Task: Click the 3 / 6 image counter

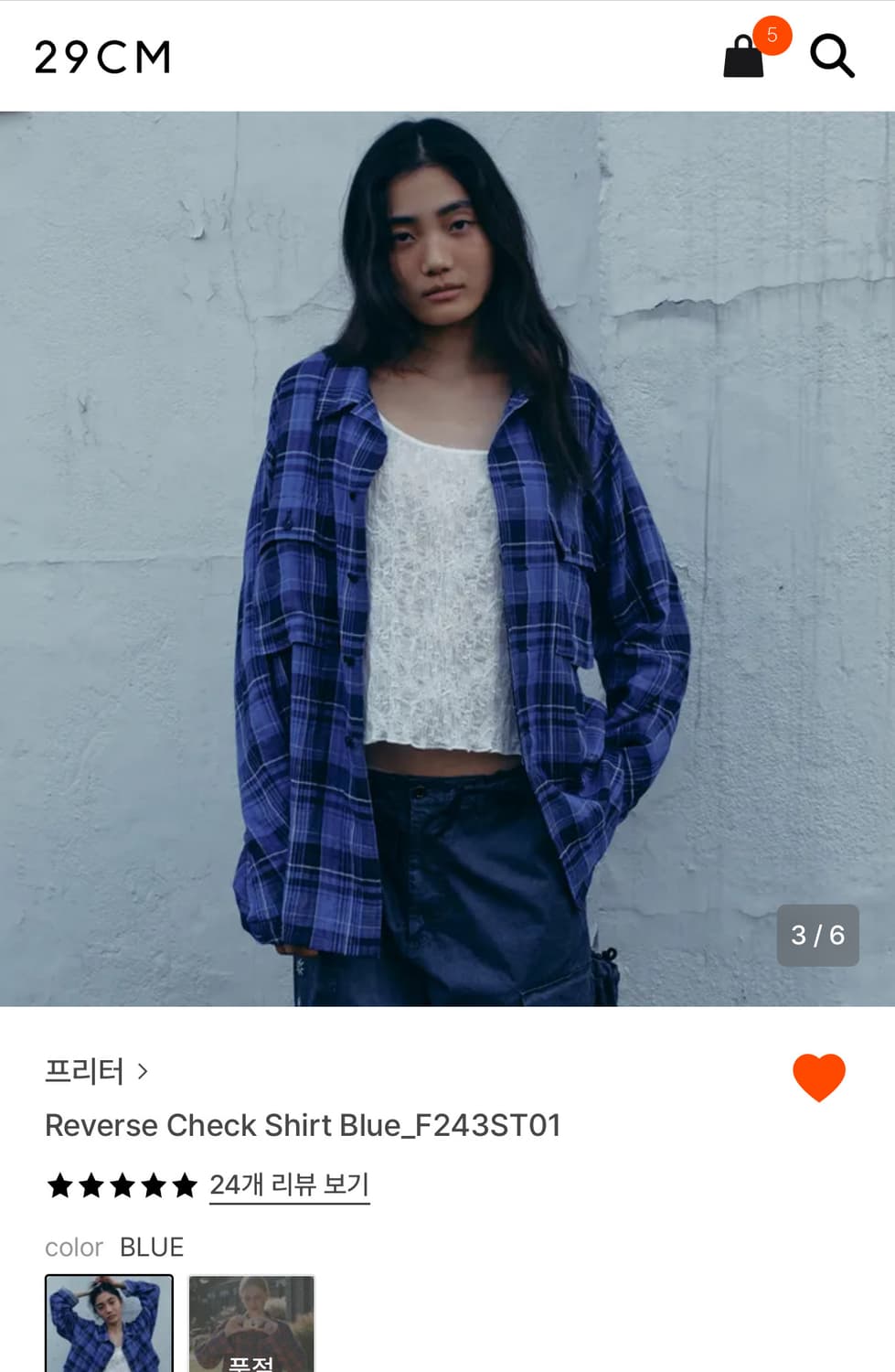Action: tap(817, 936)
